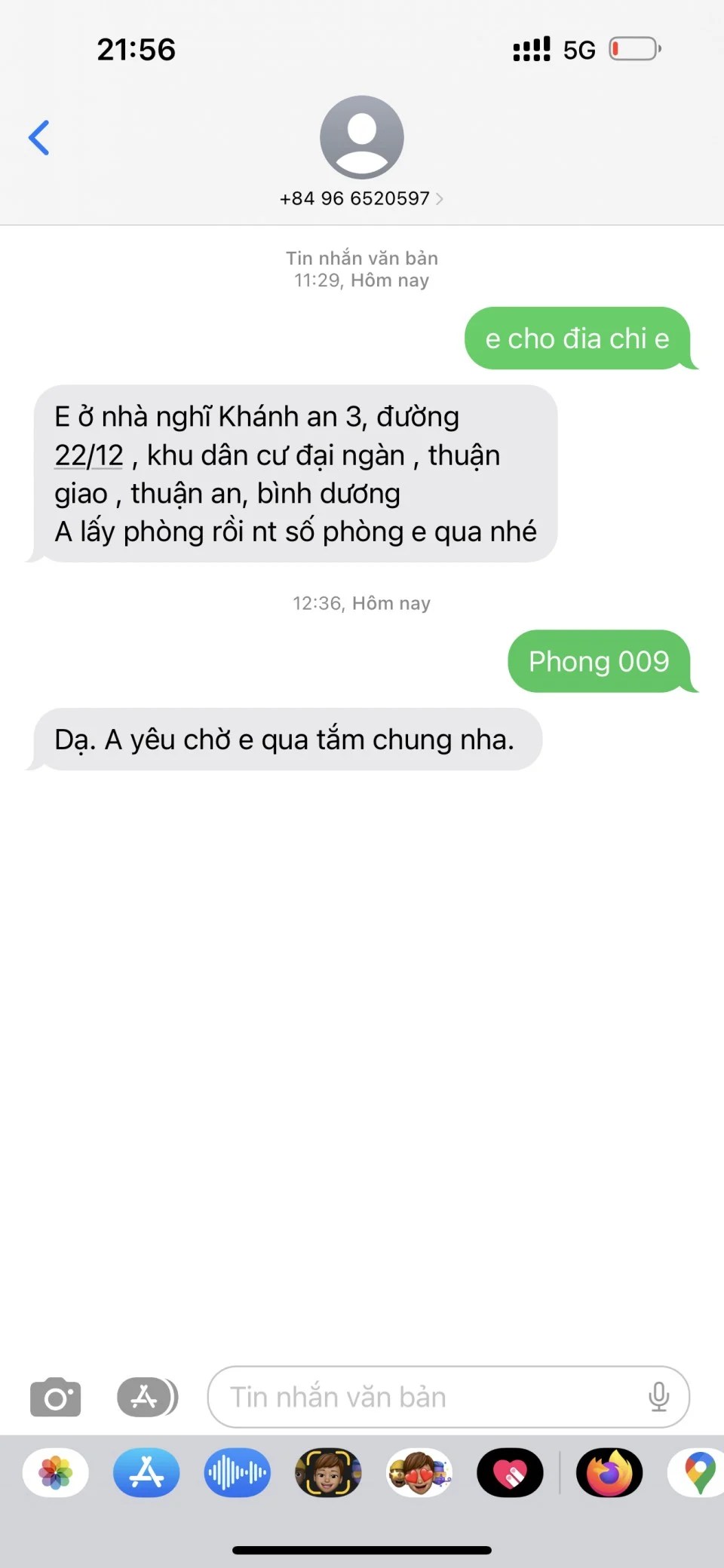724x1568 pixels.
Task: Open Digital Touch heart in app strip
Action: [510, 1472]
